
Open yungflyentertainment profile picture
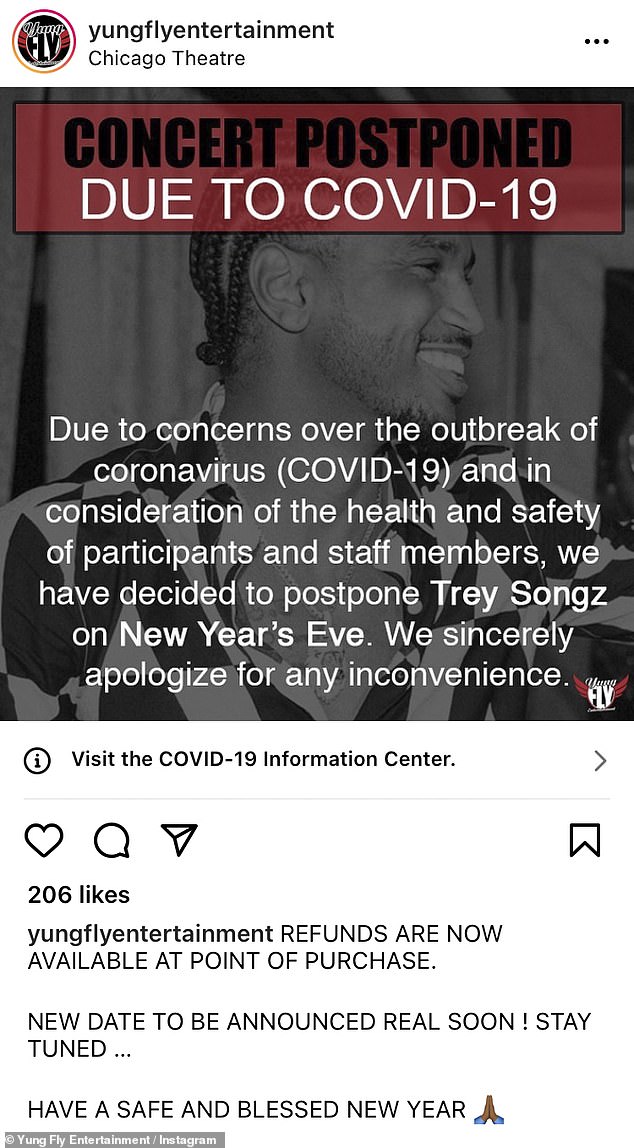[x=43, y=43]
